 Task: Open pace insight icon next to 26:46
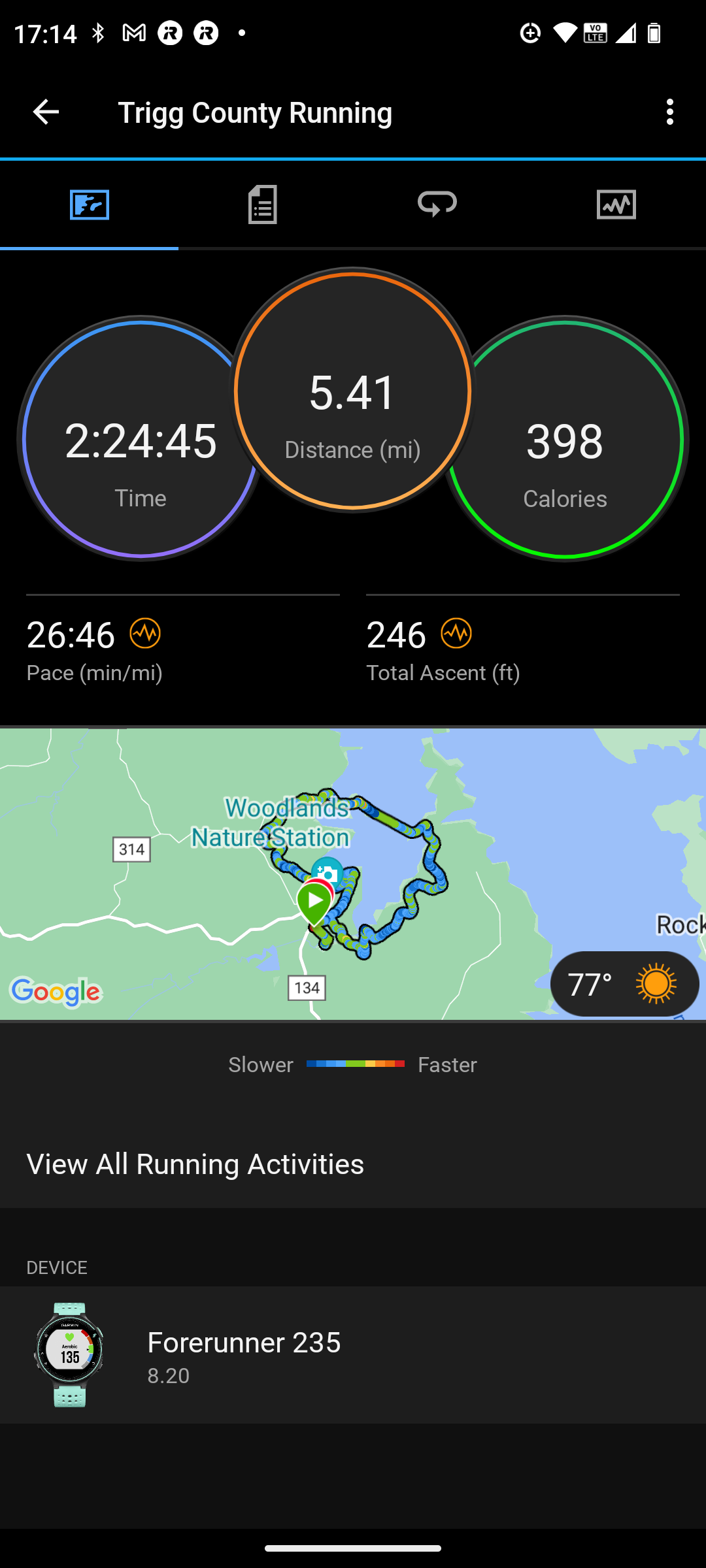coord(145,634)
